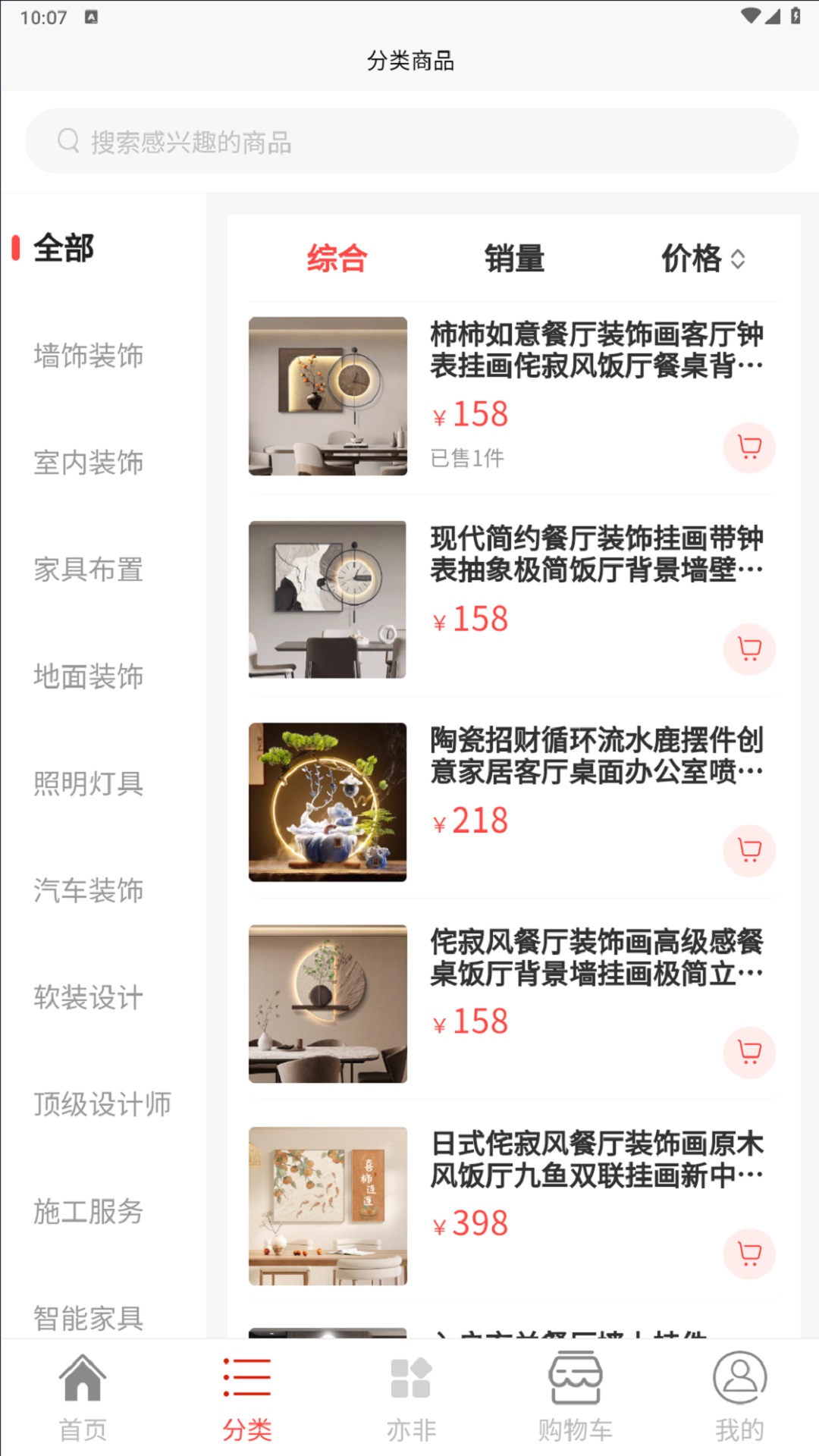View the 侘寂风餐厅装饰画高级感 product
Image resolution: width=819 pixels, height=1456 pixels.
(x=596, y=957)
